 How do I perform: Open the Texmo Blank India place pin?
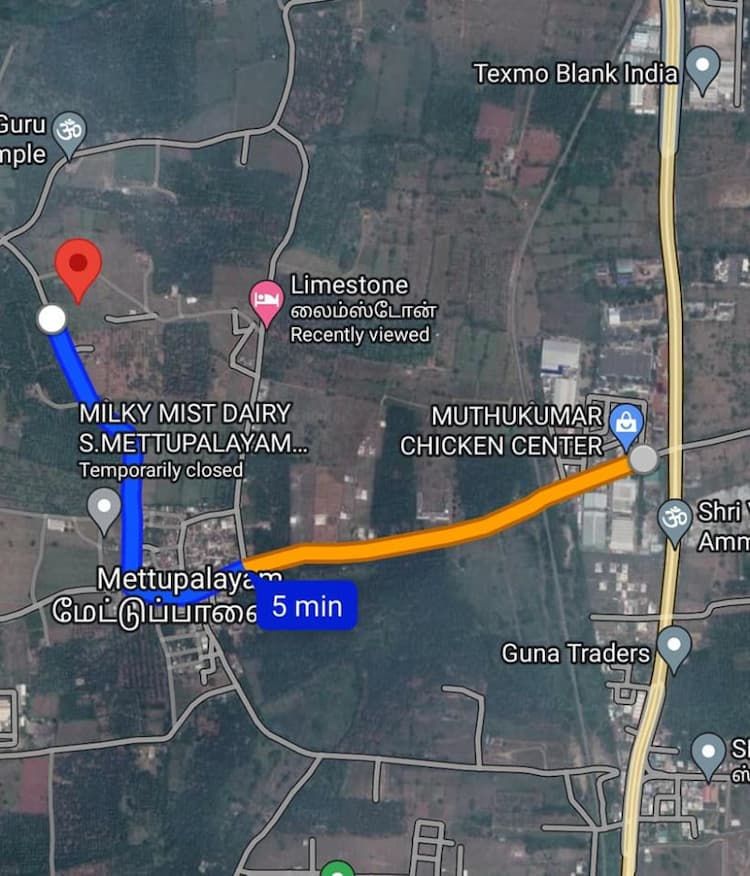[x=704, y=70]
